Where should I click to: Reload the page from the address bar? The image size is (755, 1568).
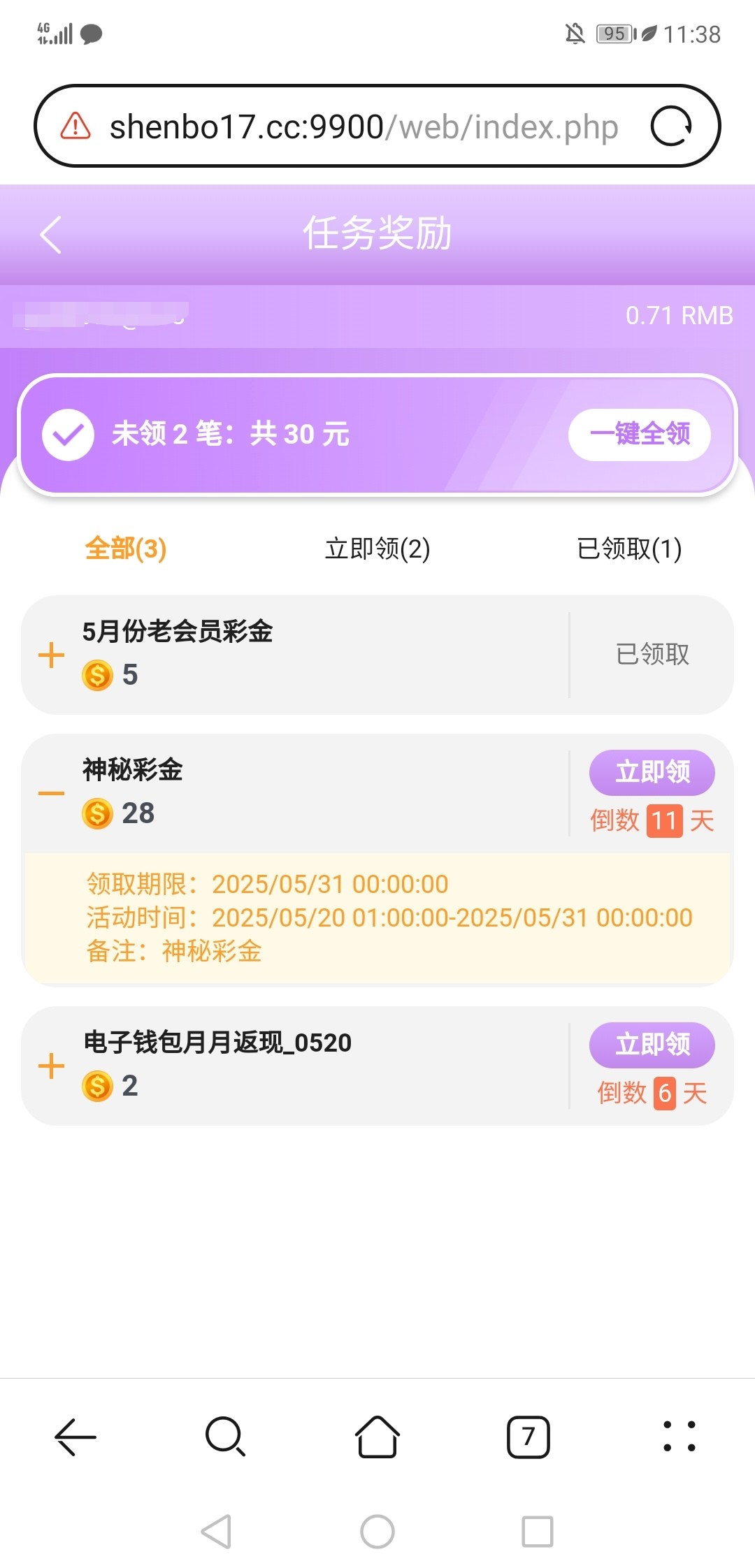pyautogui.click(x=672, y=126)
